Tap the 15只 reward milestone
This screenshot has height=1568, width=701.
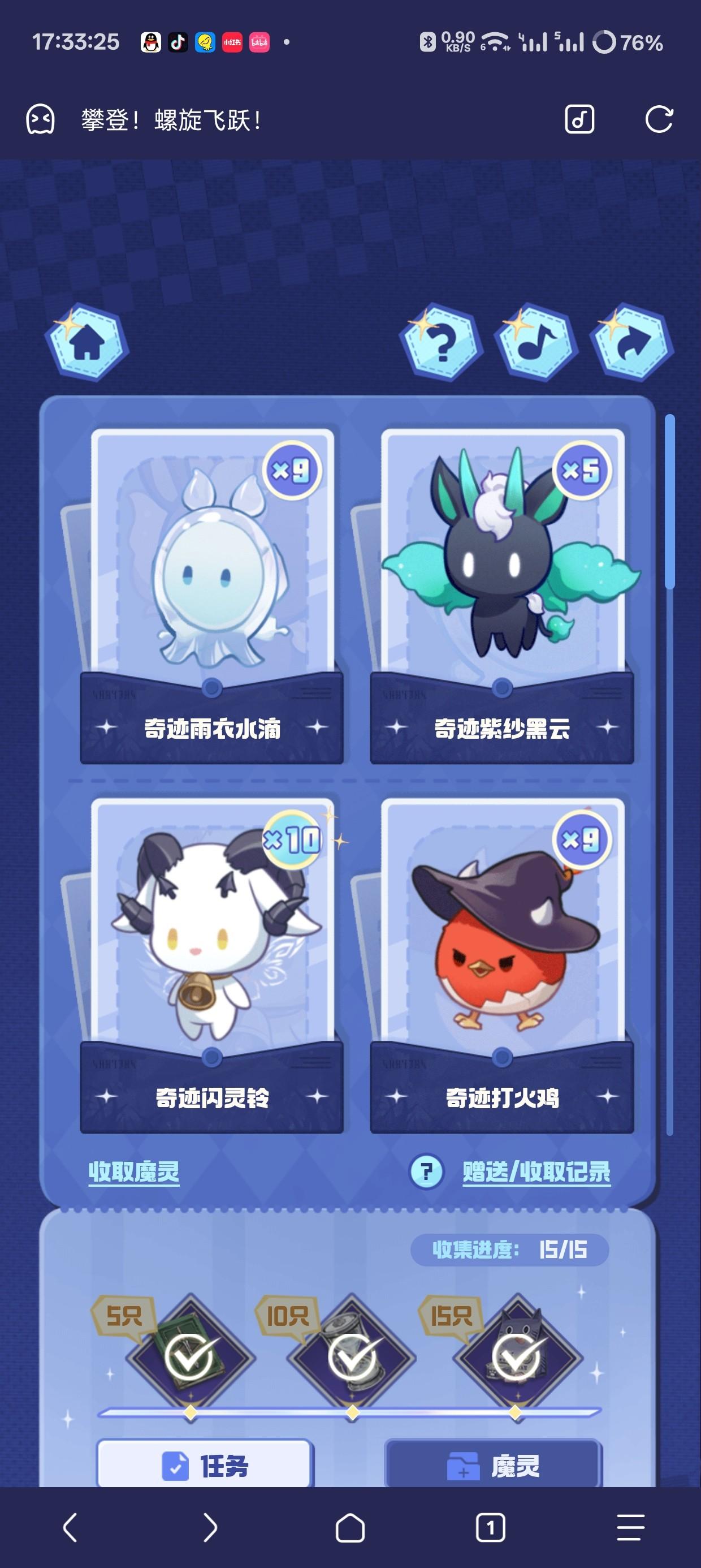point(516,1358)
